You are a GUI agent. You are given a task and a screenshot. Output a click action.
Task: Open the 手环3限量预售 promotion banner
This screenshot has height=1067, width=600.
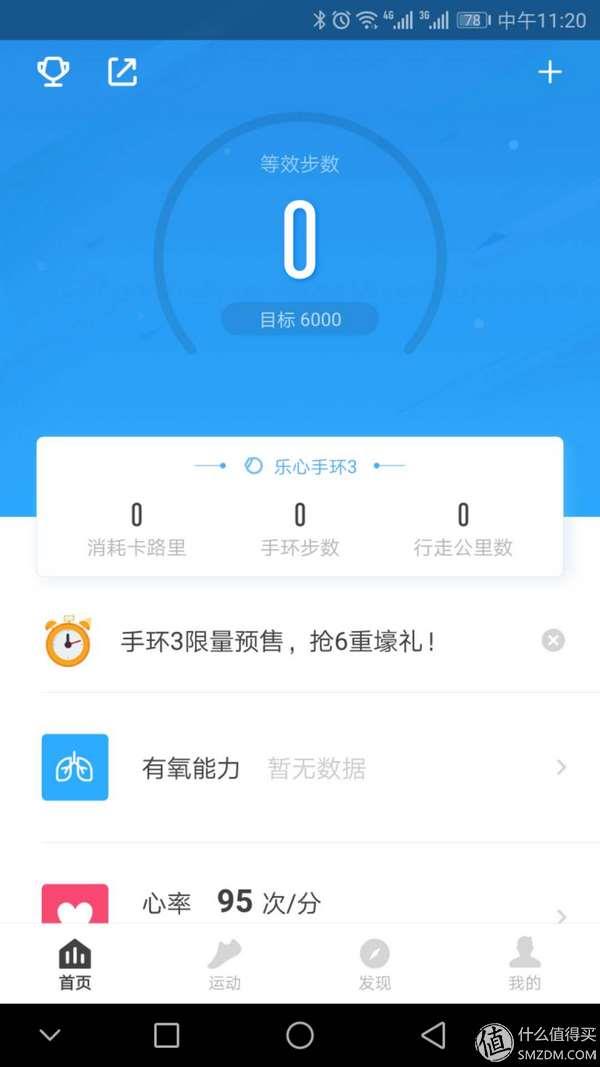(278, 641)
